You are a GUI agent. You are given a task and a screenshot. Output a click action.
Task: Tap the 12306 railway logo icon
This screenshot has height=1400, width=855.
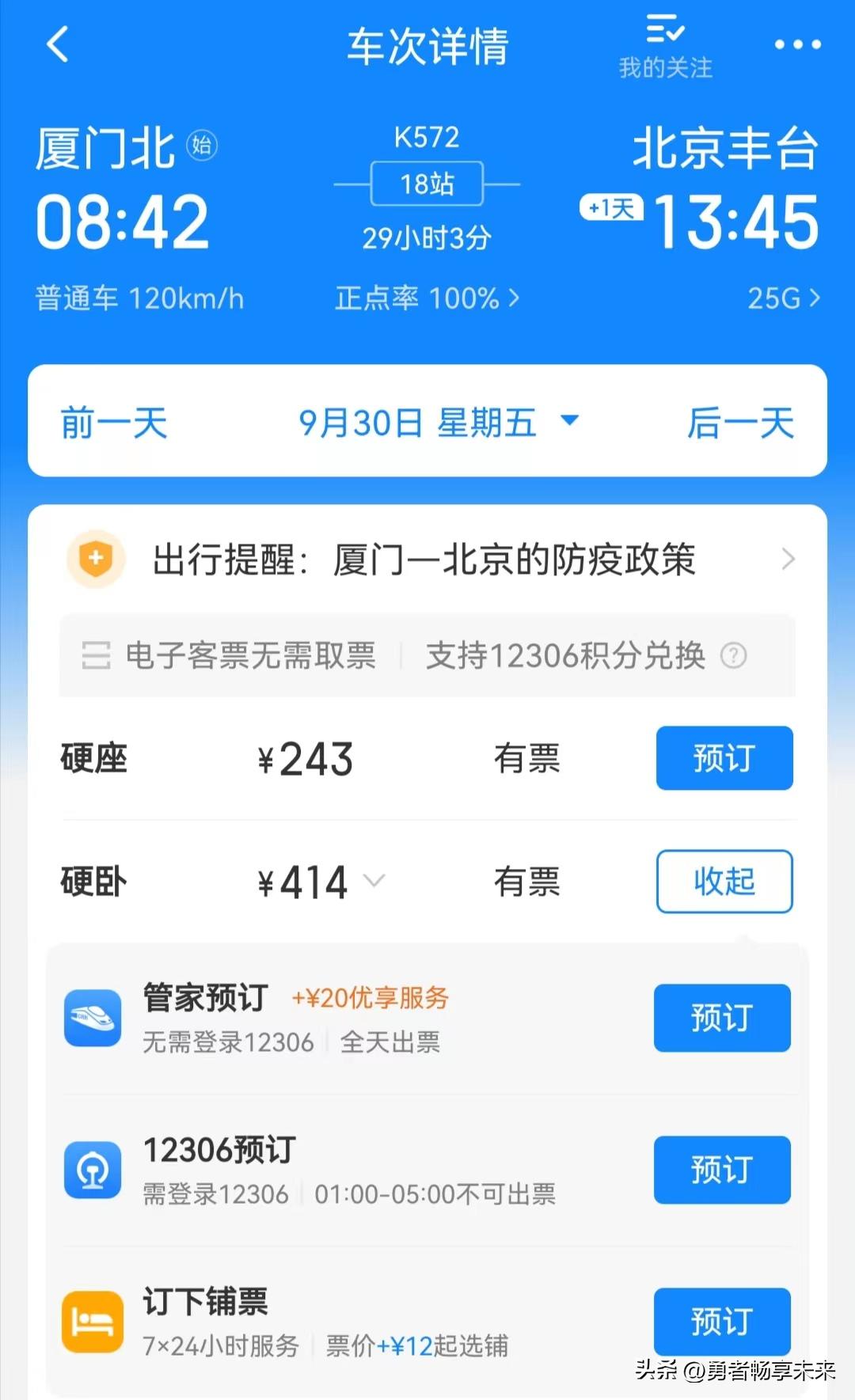tap(93, 1170)
